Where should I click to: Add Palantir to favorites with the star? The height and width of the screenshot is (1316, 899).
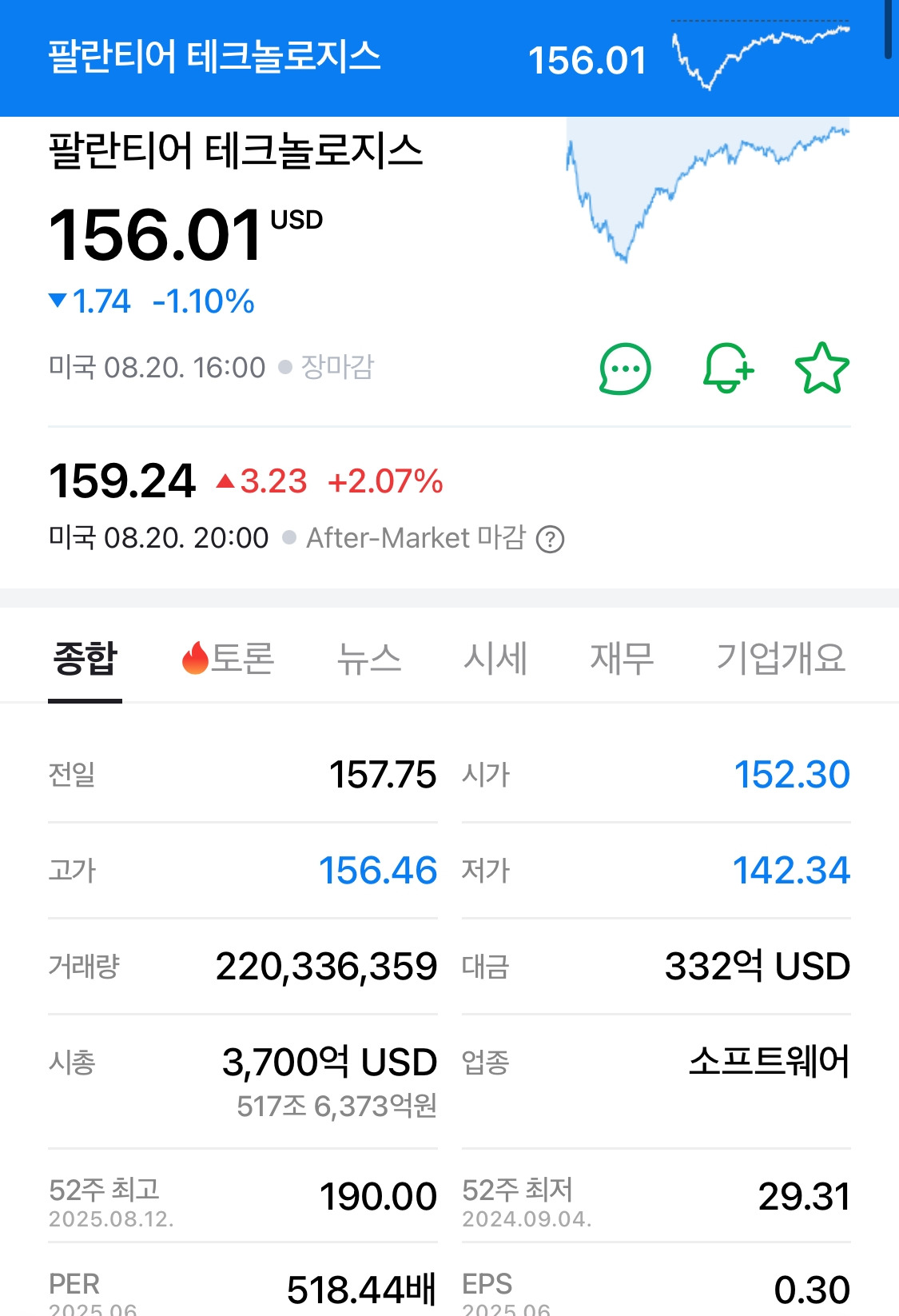tap(821, 369)
